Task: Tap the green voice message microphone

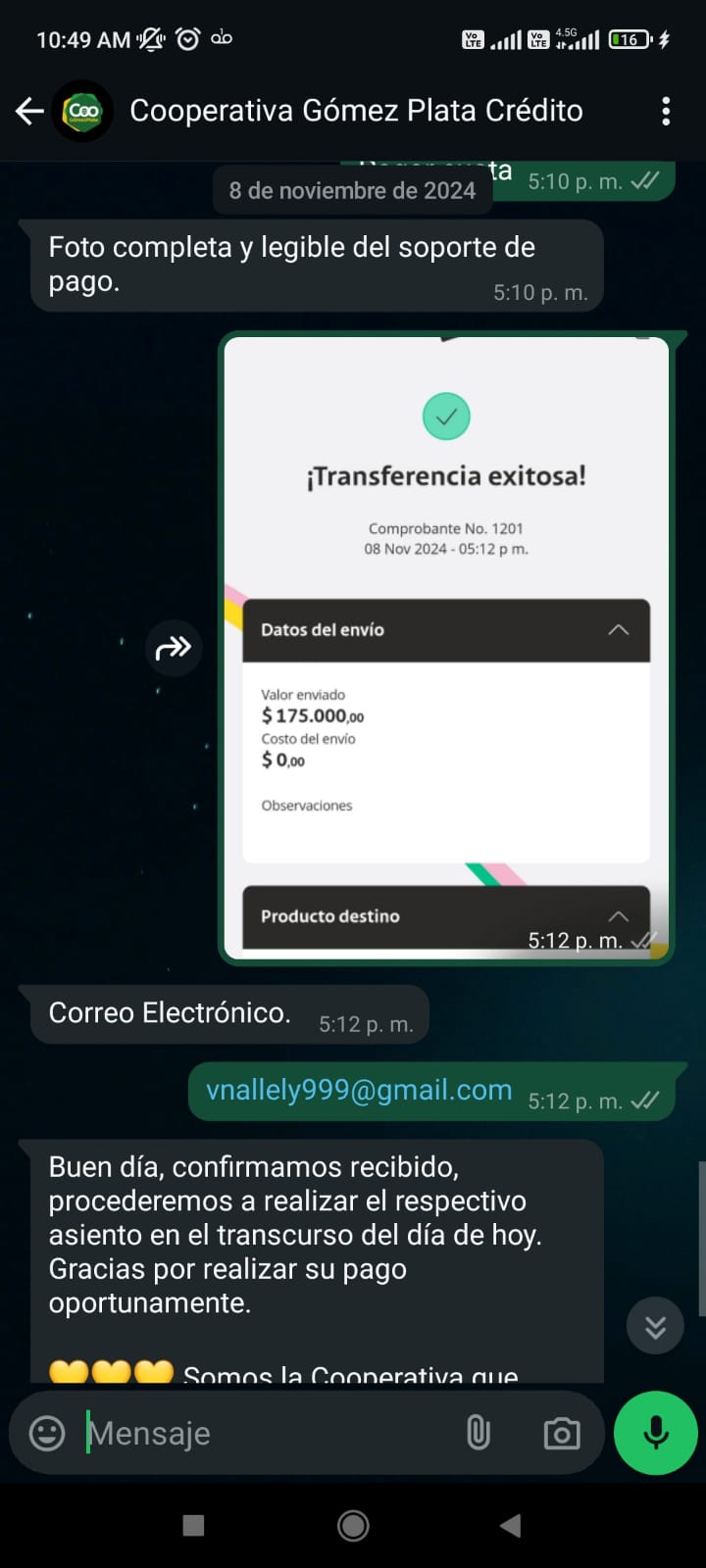Action: 655,1433
